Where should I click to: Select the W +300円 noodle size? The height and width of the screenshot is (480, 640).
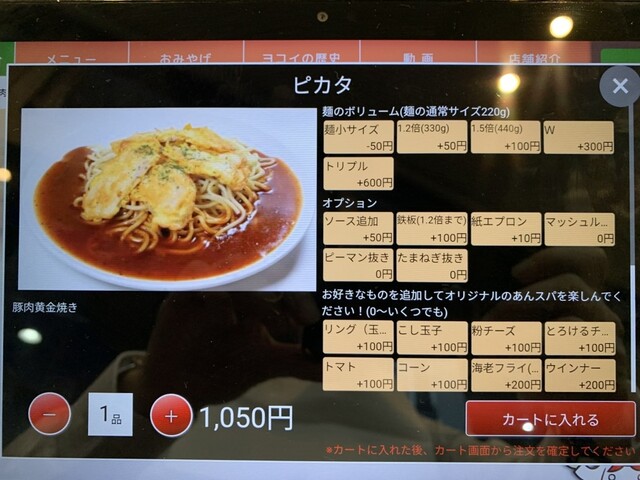(x=578, y=137)
